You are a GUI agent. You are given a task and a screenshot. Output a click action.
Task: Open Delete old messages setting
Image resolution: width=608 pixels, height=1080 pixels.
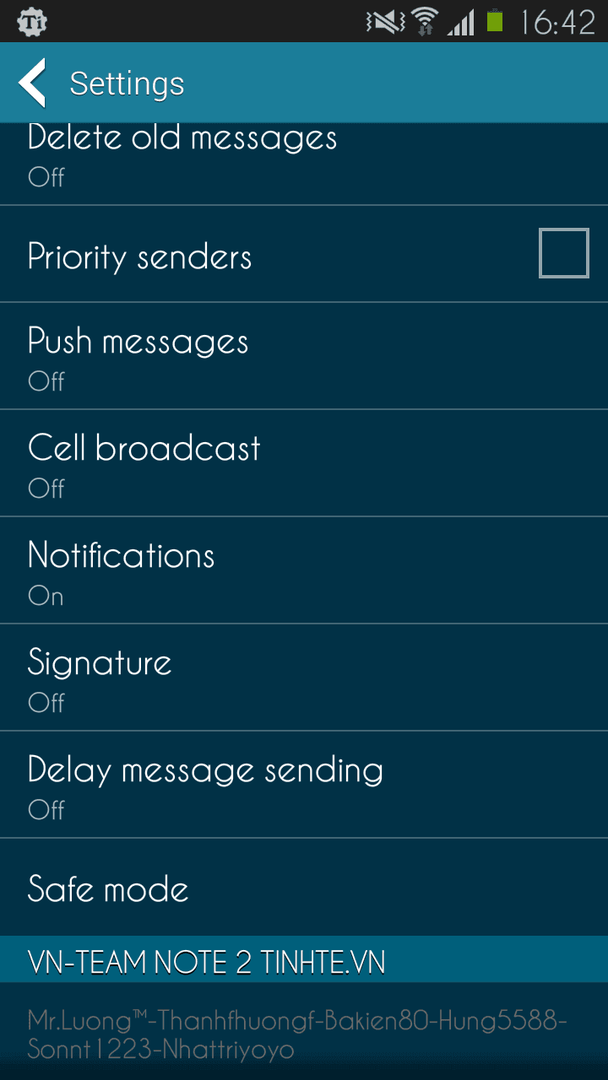304,164
